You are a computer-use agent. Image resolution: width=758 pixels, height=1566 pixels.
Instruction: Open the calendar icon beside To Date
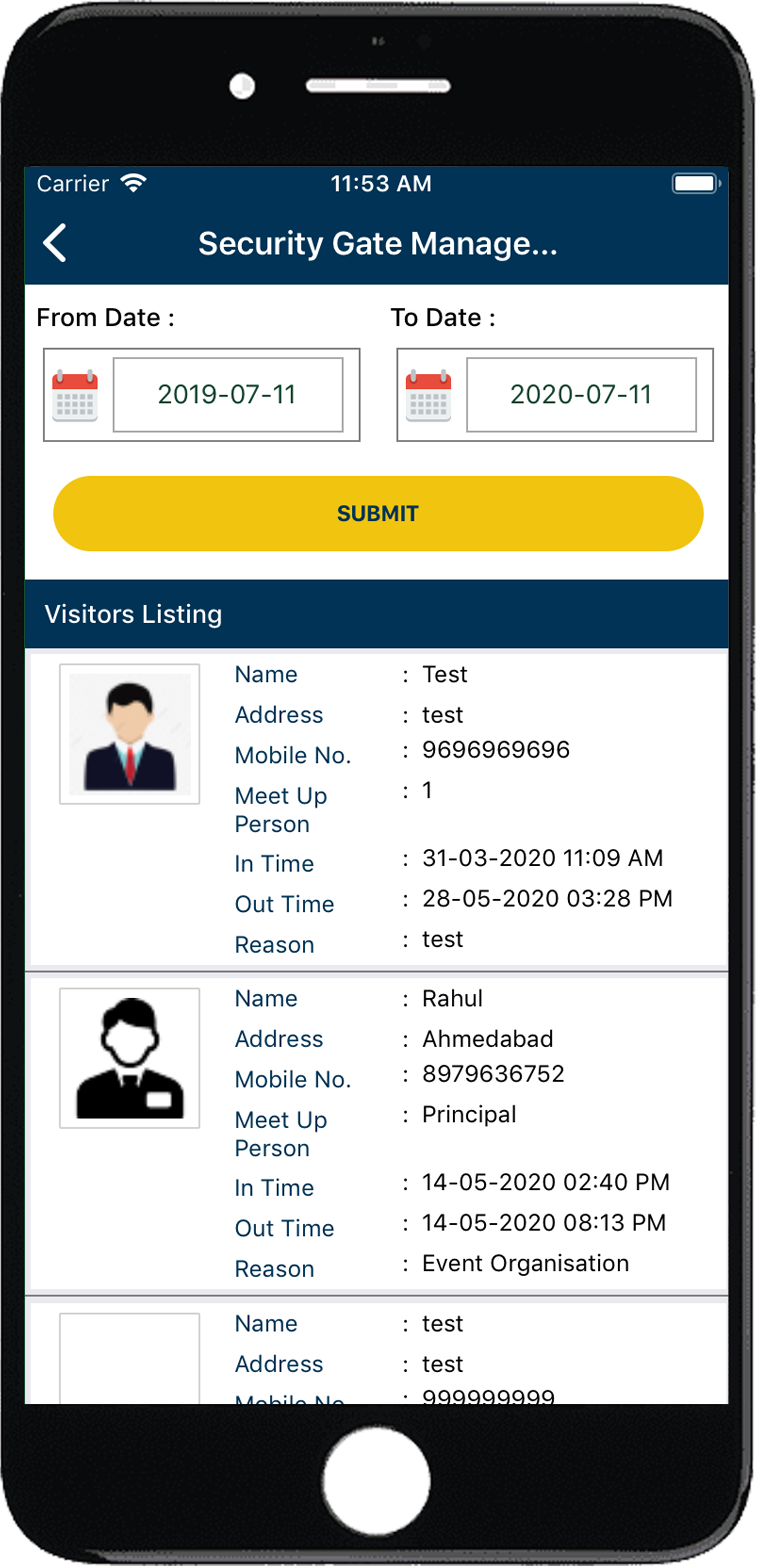(430, 394)
